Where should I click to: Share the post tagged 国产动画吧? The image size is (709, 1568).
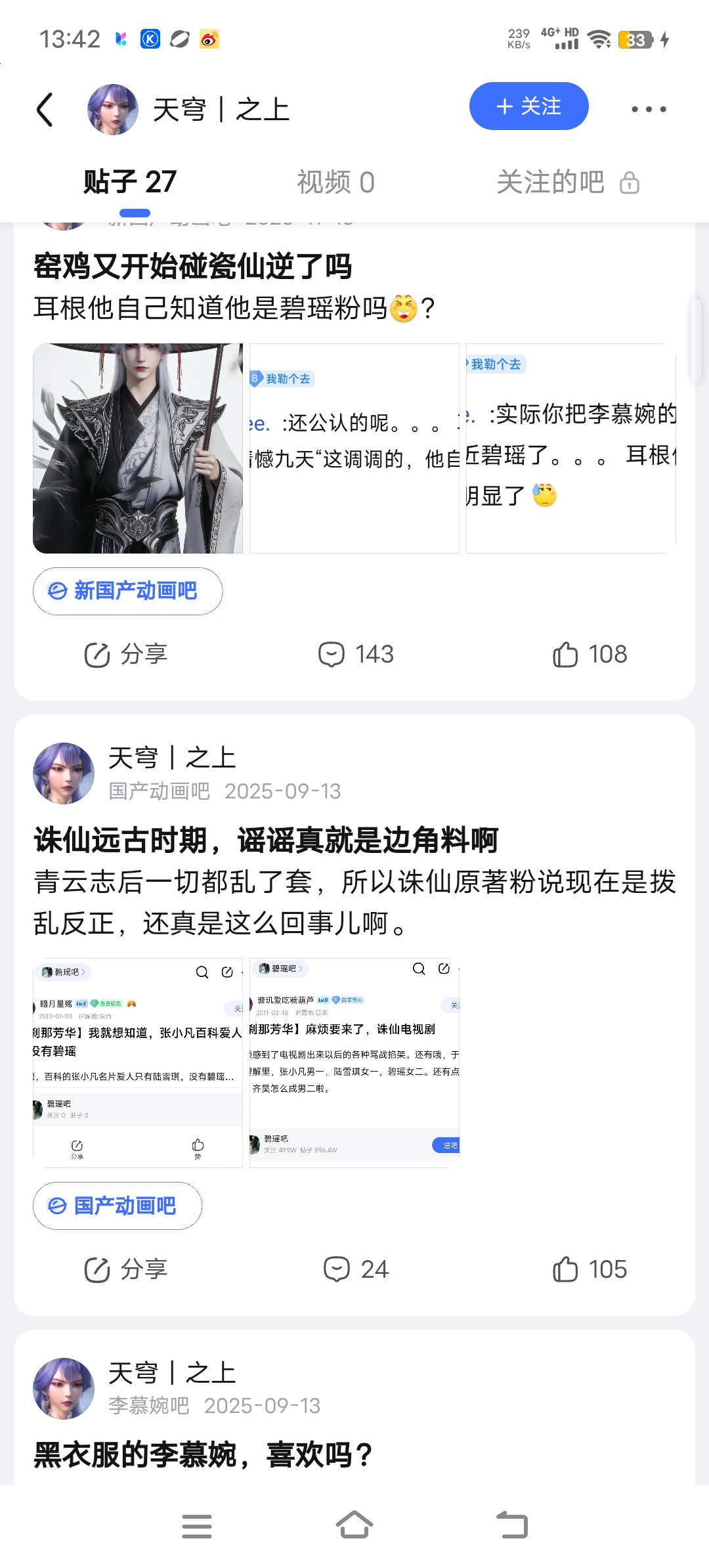126,1269
